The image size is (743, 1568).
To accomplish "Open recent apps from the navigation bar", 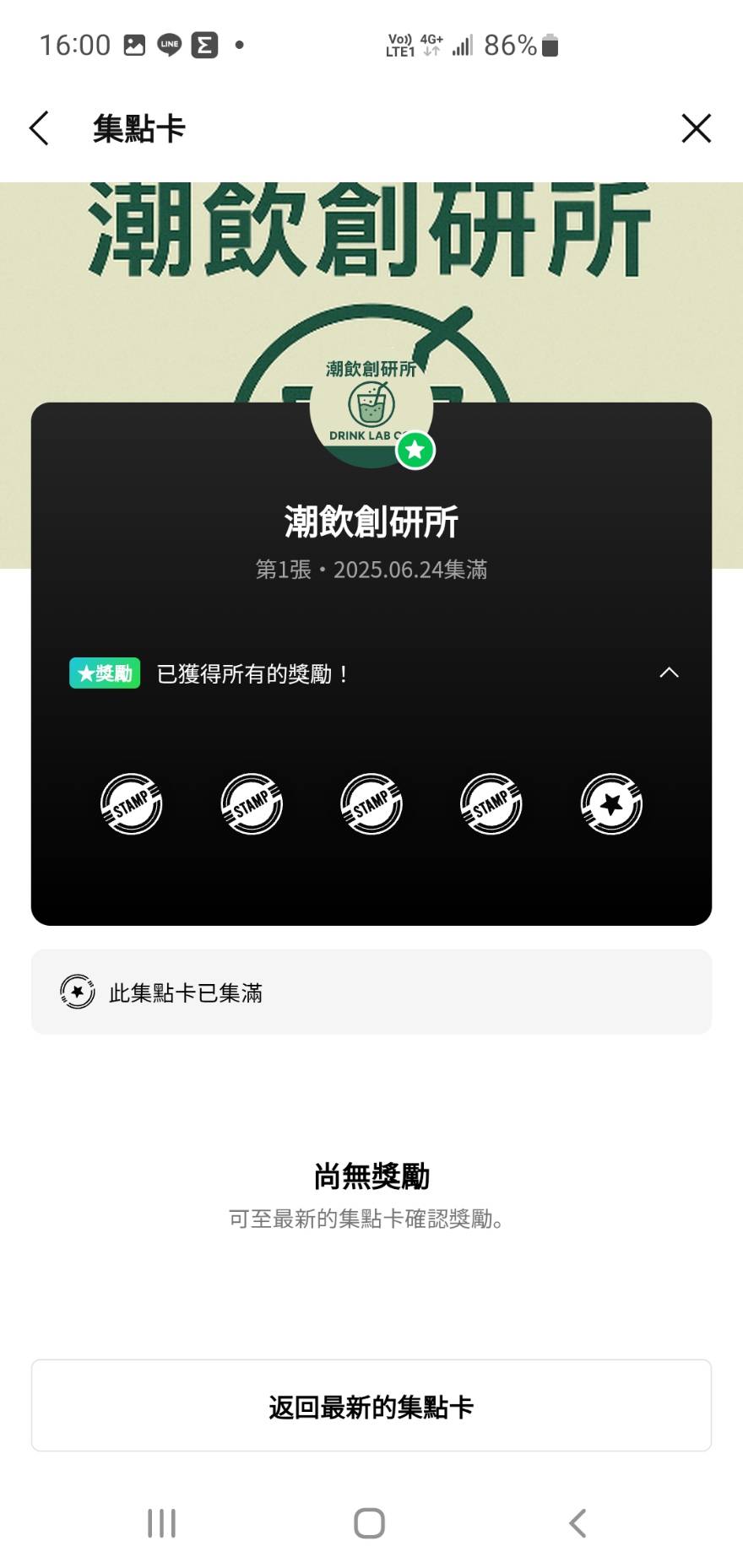I will (x=161, y=1523).
